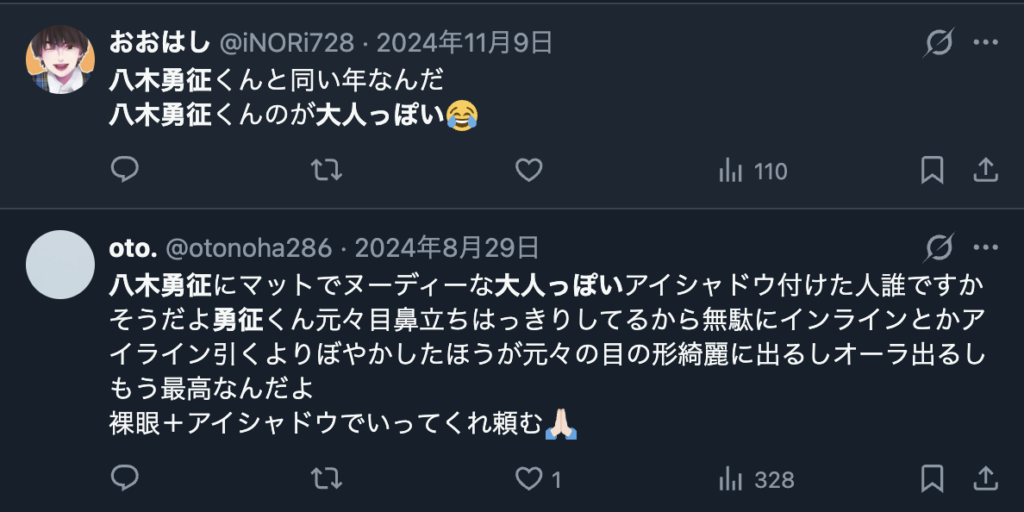Share oto.'s post
Viewport: 1024px width, 512px height.
click(986, 479)
